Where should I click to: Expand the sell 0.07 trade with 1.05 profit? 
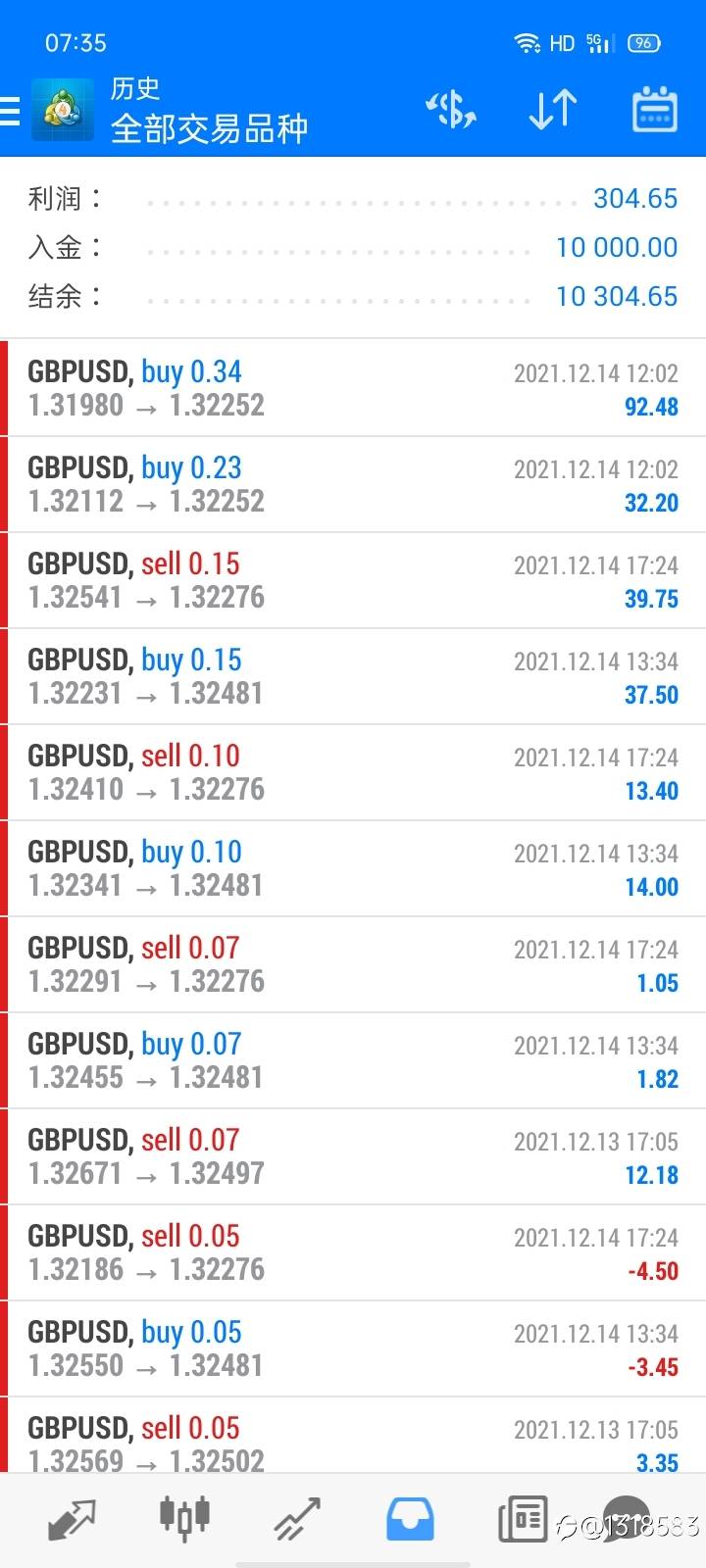pos(353,964)
